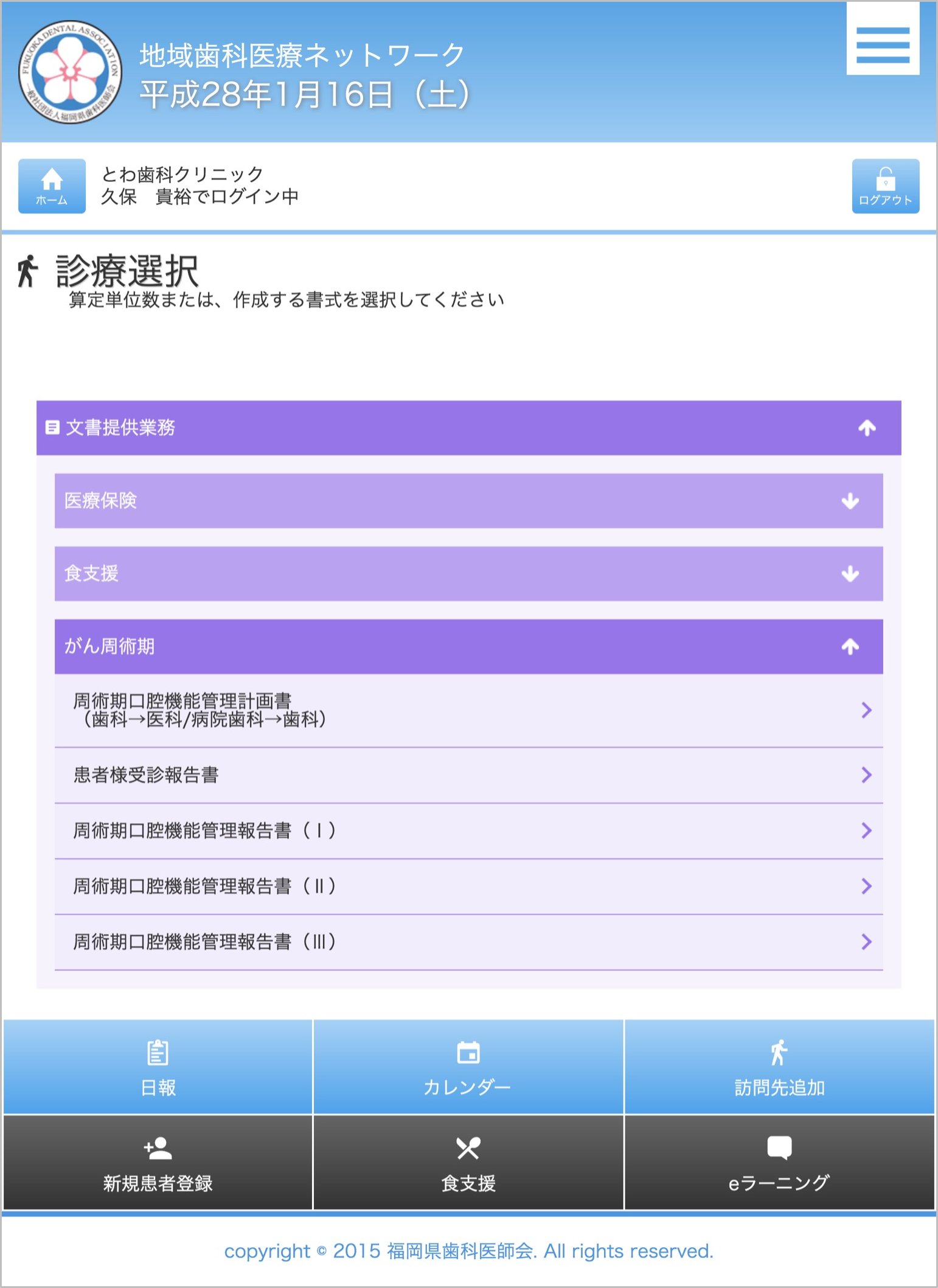938x1288 pixels.
Task: Open the 日報 daily report
Action: click(x=158, y=1068)
